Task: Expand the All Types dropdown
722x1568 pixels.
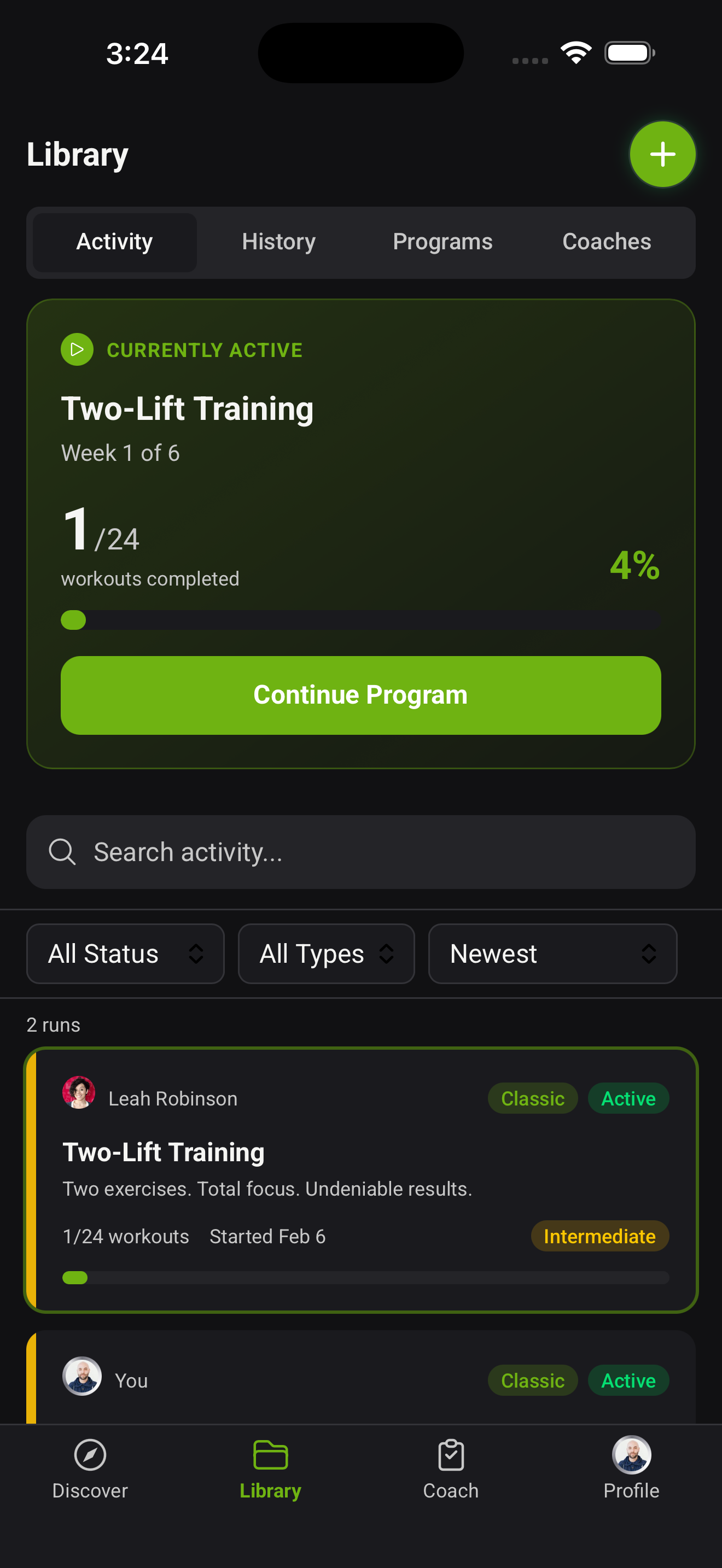Action: point(327,953)
